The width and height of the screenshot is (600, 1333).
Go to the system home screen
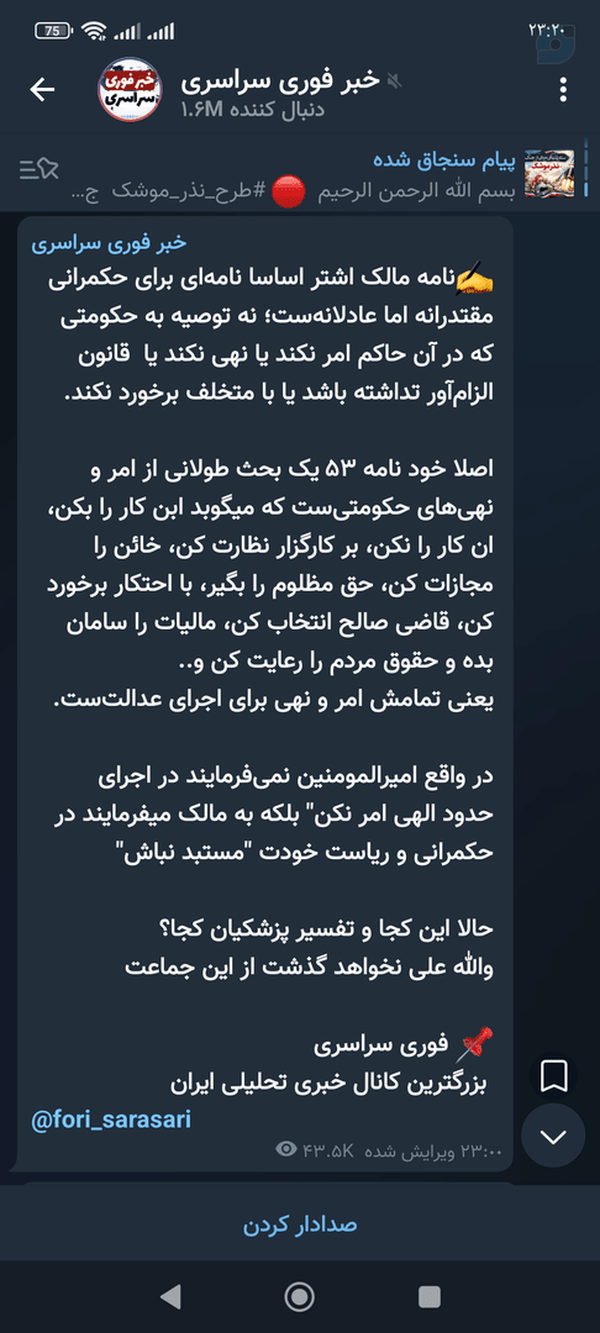click(x=299, y=1297)
